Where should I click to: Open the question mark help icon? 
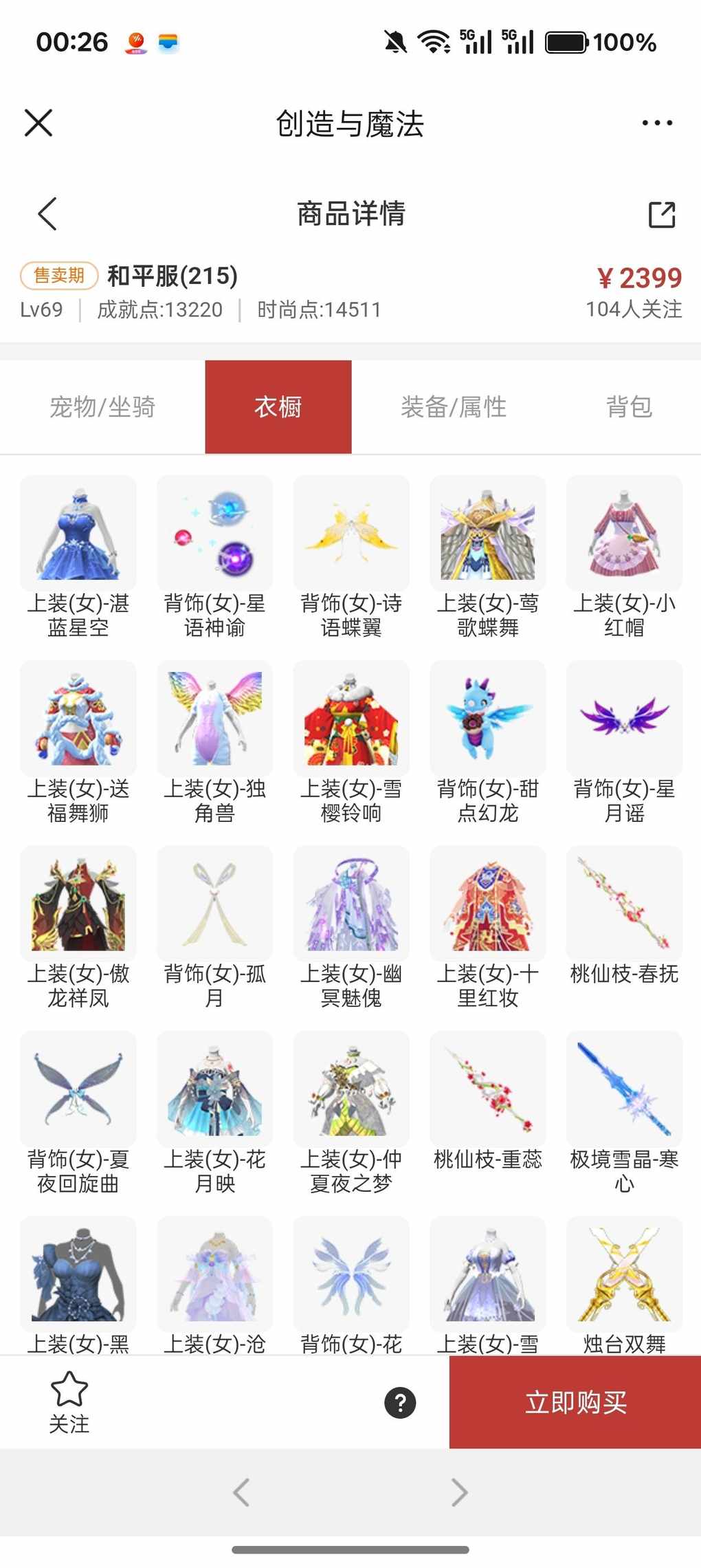(x=400, y=1403)
